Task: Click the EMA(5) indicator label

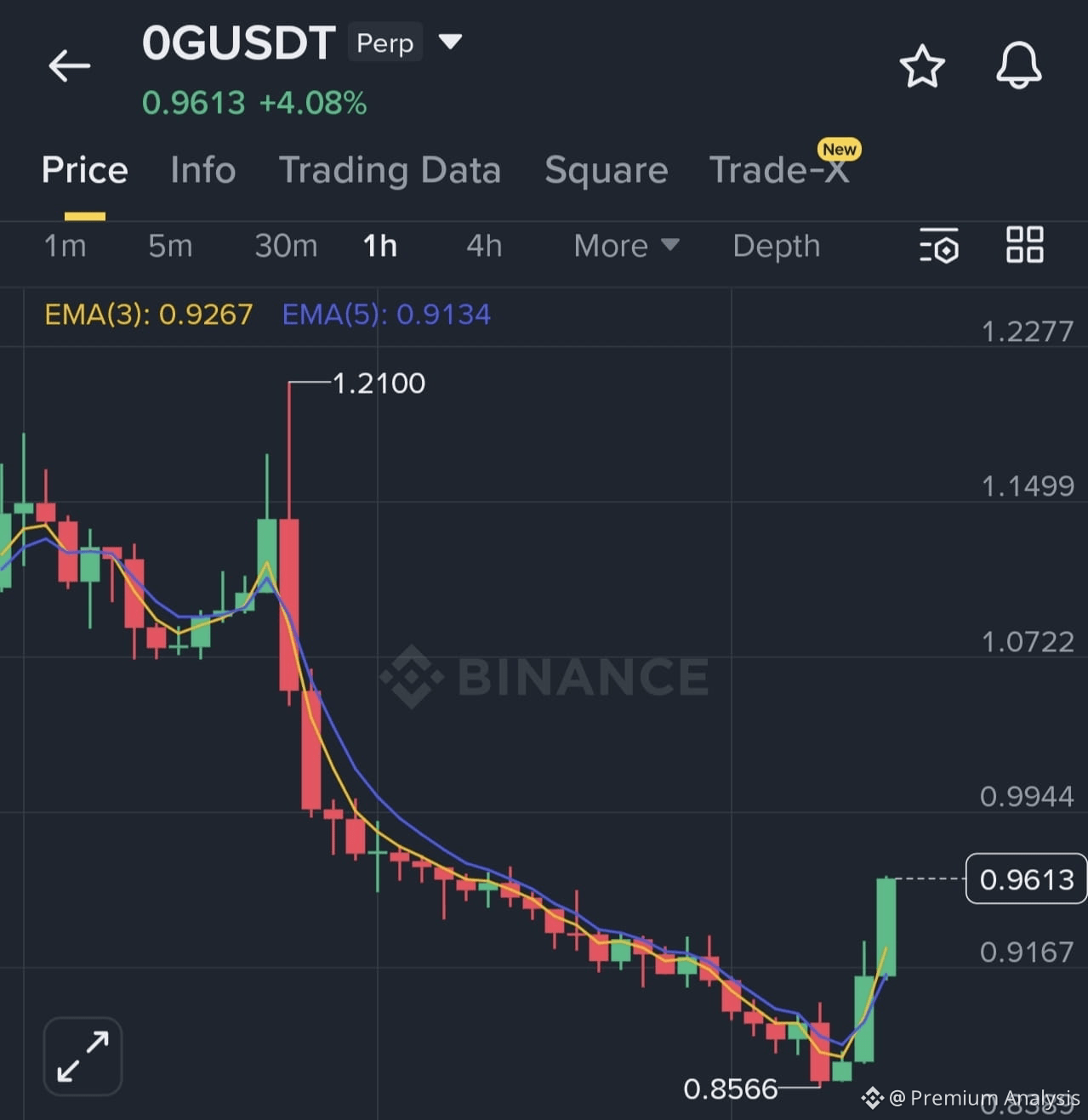Action: click(385, 315)
